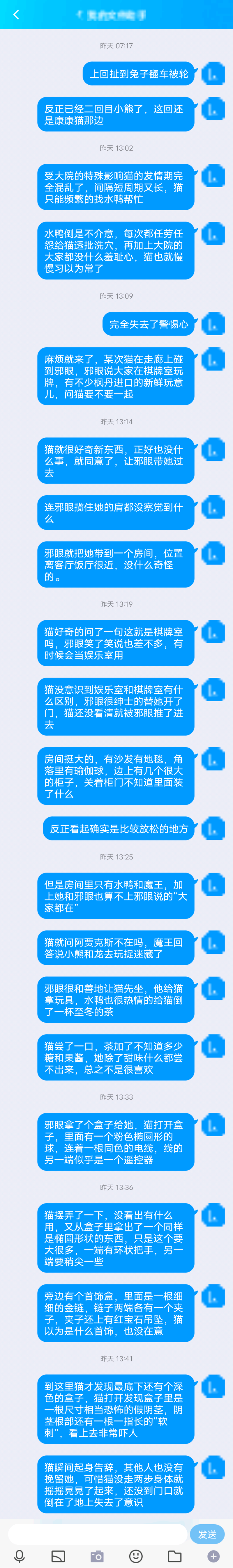The image size is (233, 1568).
Task: Open the file folder icon
Action: (174, 1556)
